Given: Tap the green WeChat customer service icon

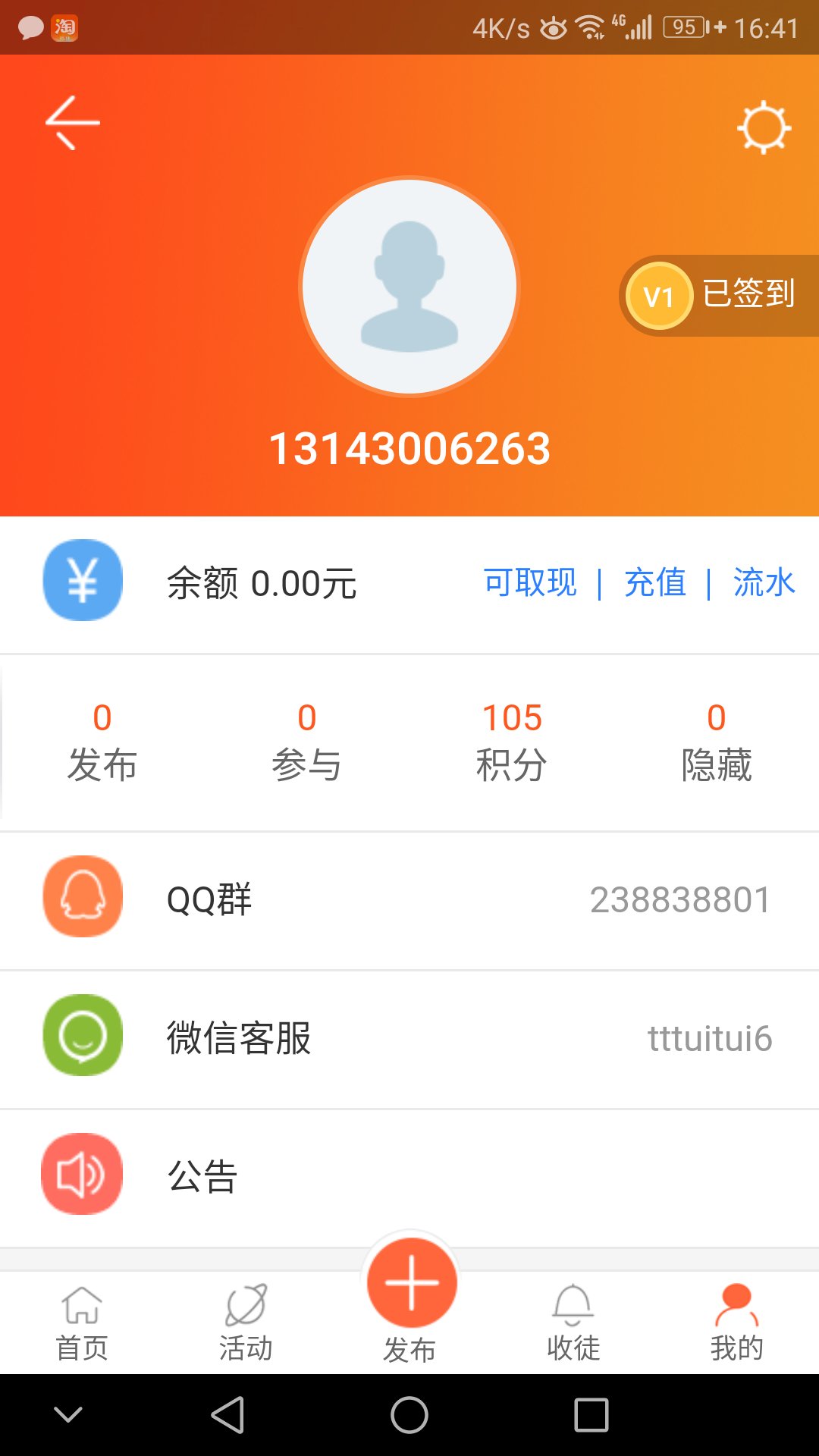Looking at the screenshot, I should [x=82, y=1036].
